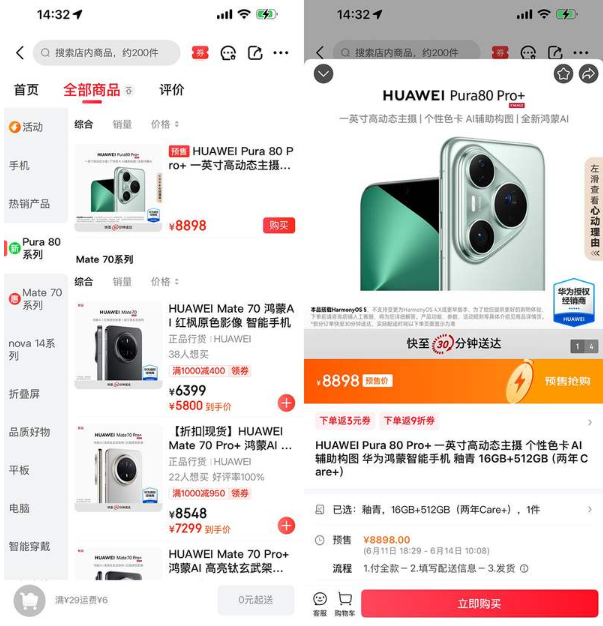Viewport: 603px width, 626px height.
Task: Switch to the 首页 tab
Action: click(x=26, y=90)
